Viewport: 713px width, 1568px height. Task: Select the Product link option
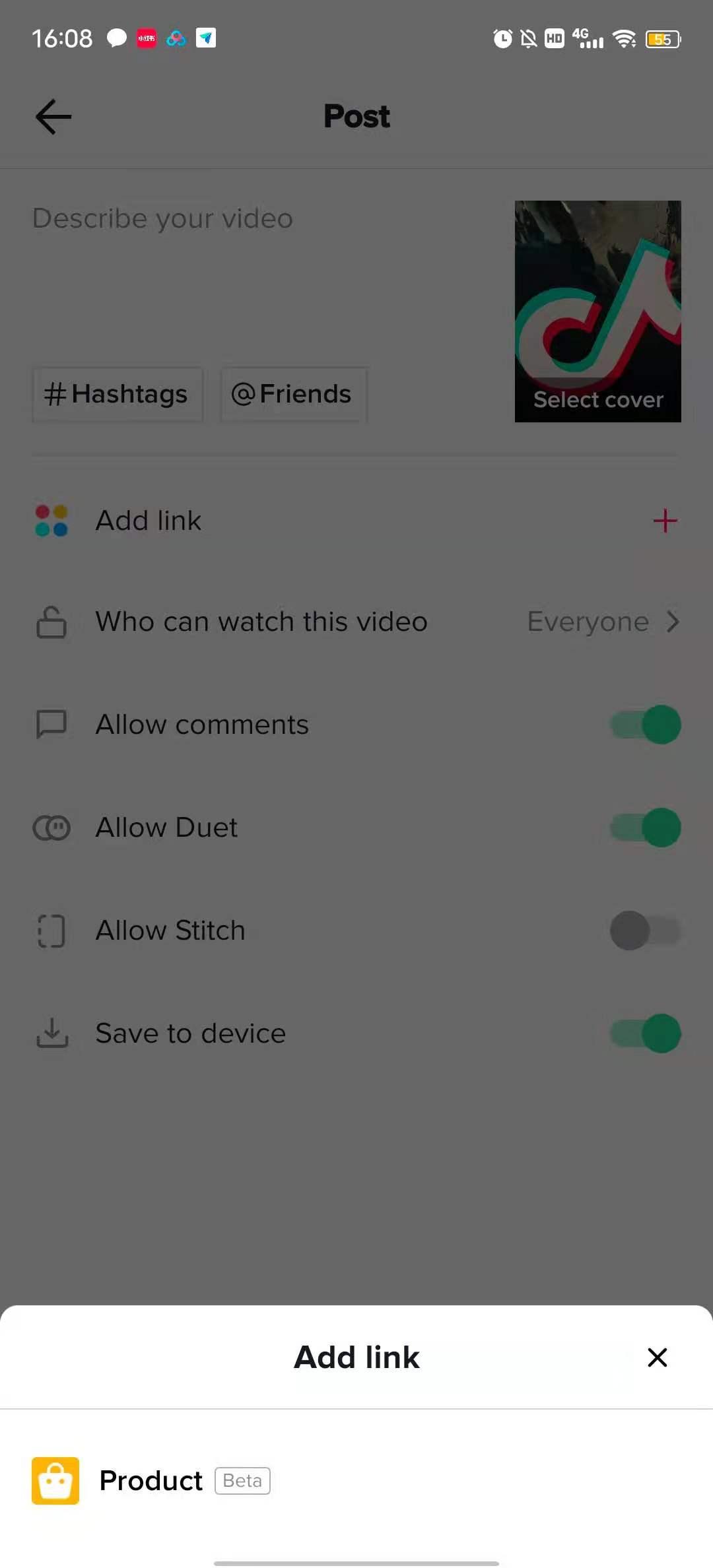(151, 1481)
